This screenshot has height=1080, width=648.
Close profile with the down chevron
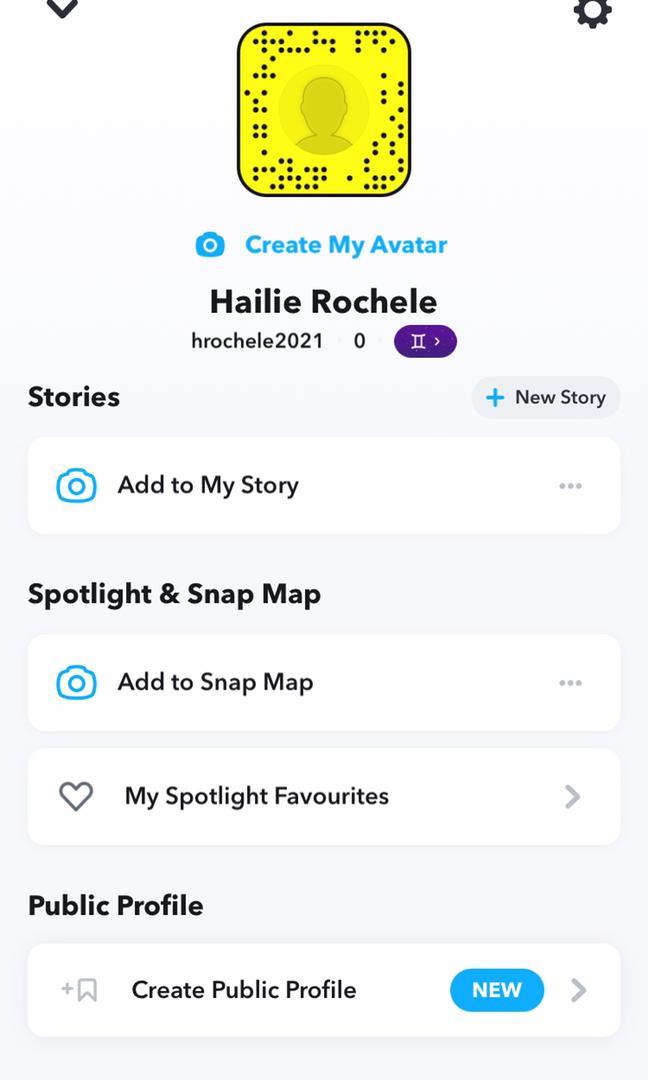62,8
